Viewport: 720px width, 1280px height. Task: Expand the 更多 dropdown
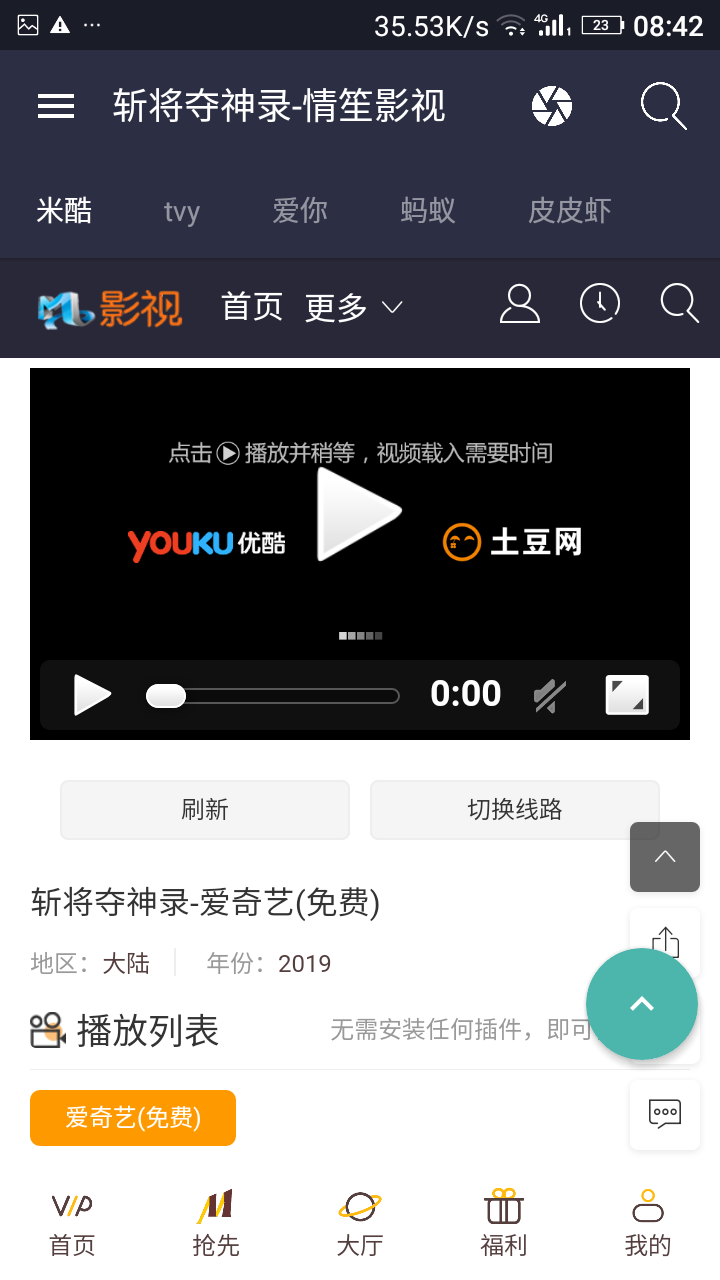(x=353, y=307)
